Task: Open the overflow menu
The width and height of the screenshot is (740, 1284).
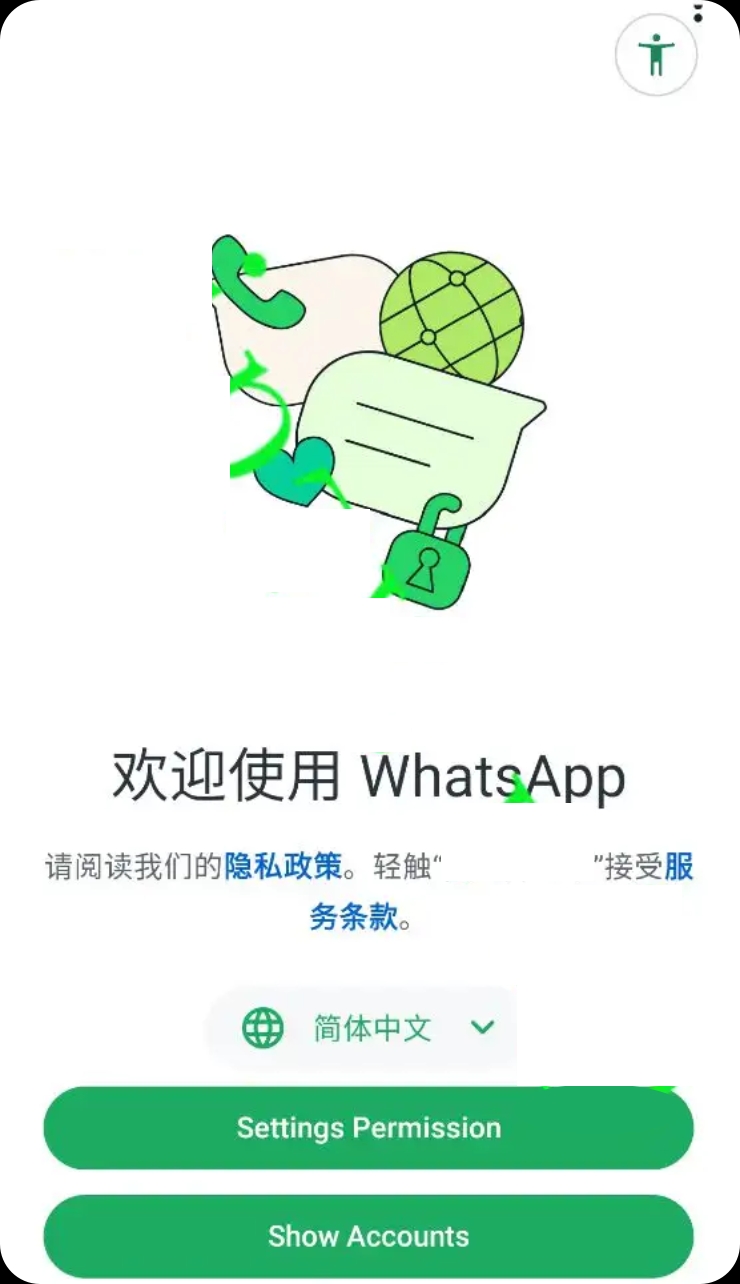Action: point(698,11)
